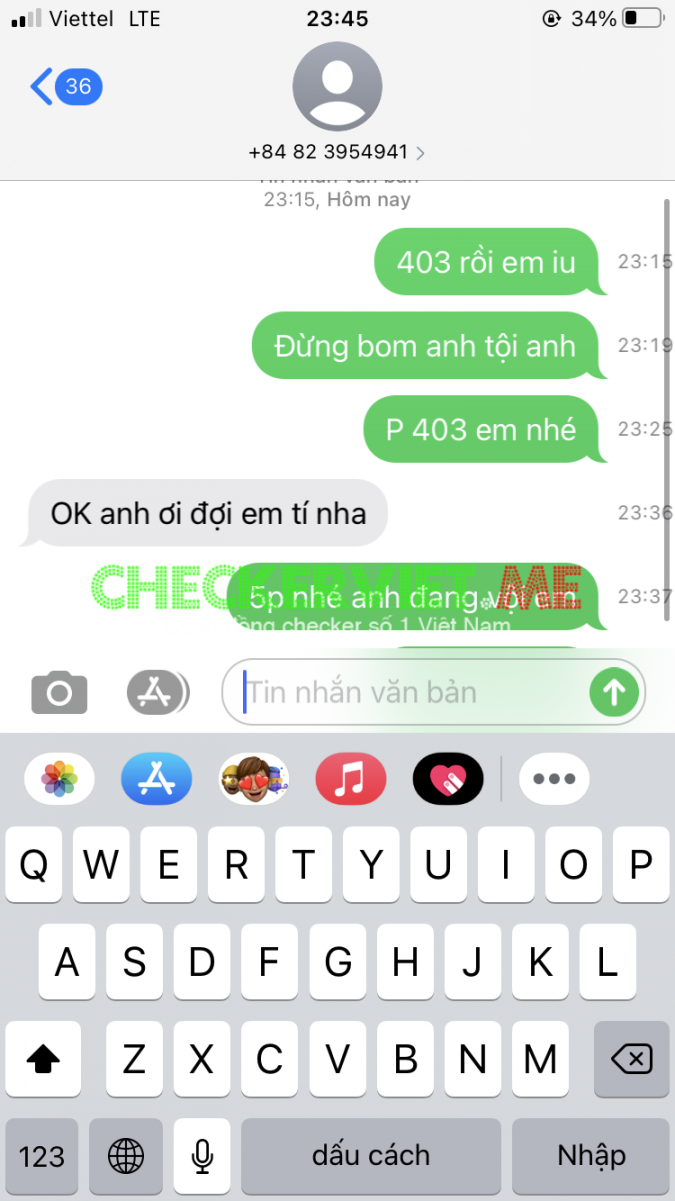
Task: Go back to the messages list
Action: [x=64, y=87]
